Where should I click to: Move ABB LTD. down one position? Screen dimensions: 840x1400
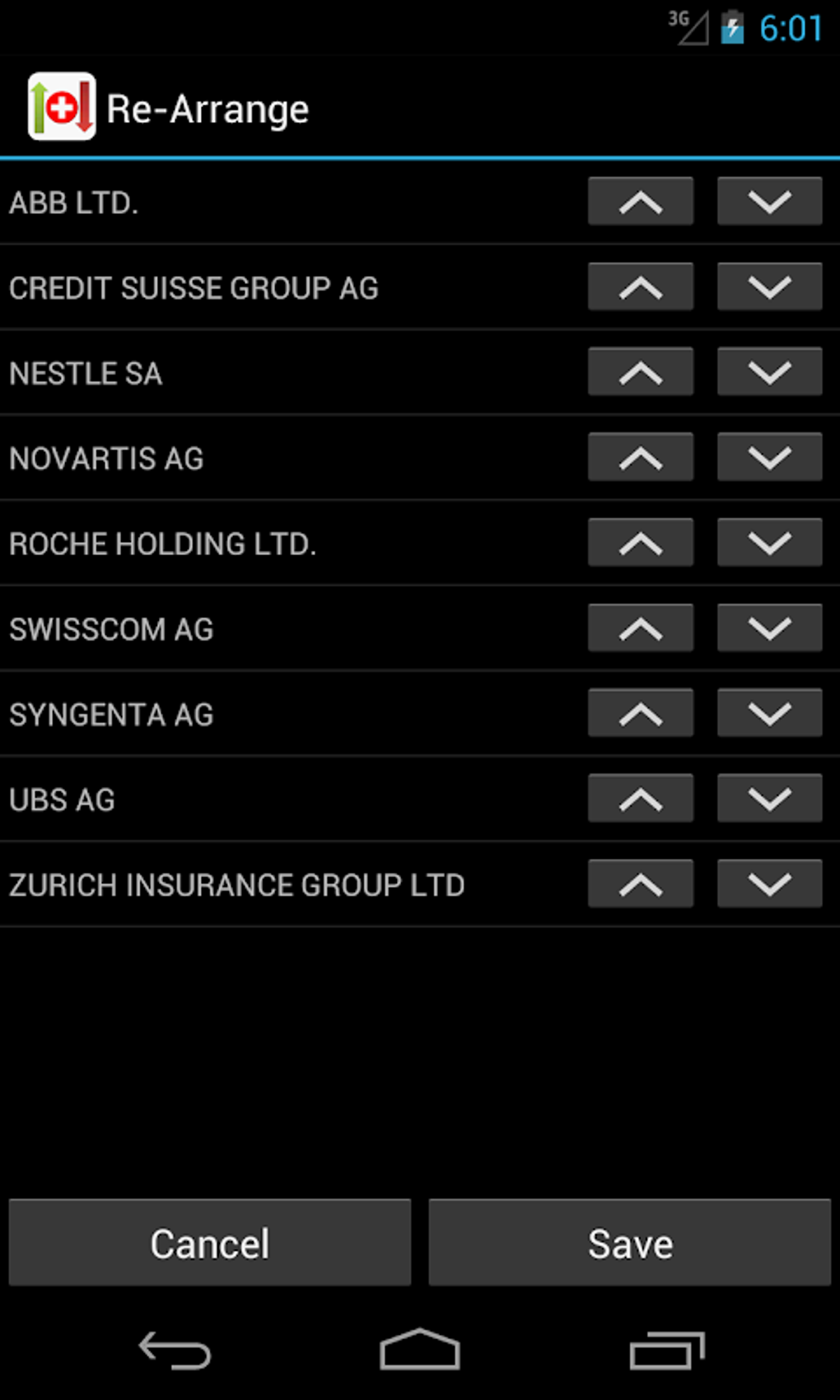pos(769,202)
